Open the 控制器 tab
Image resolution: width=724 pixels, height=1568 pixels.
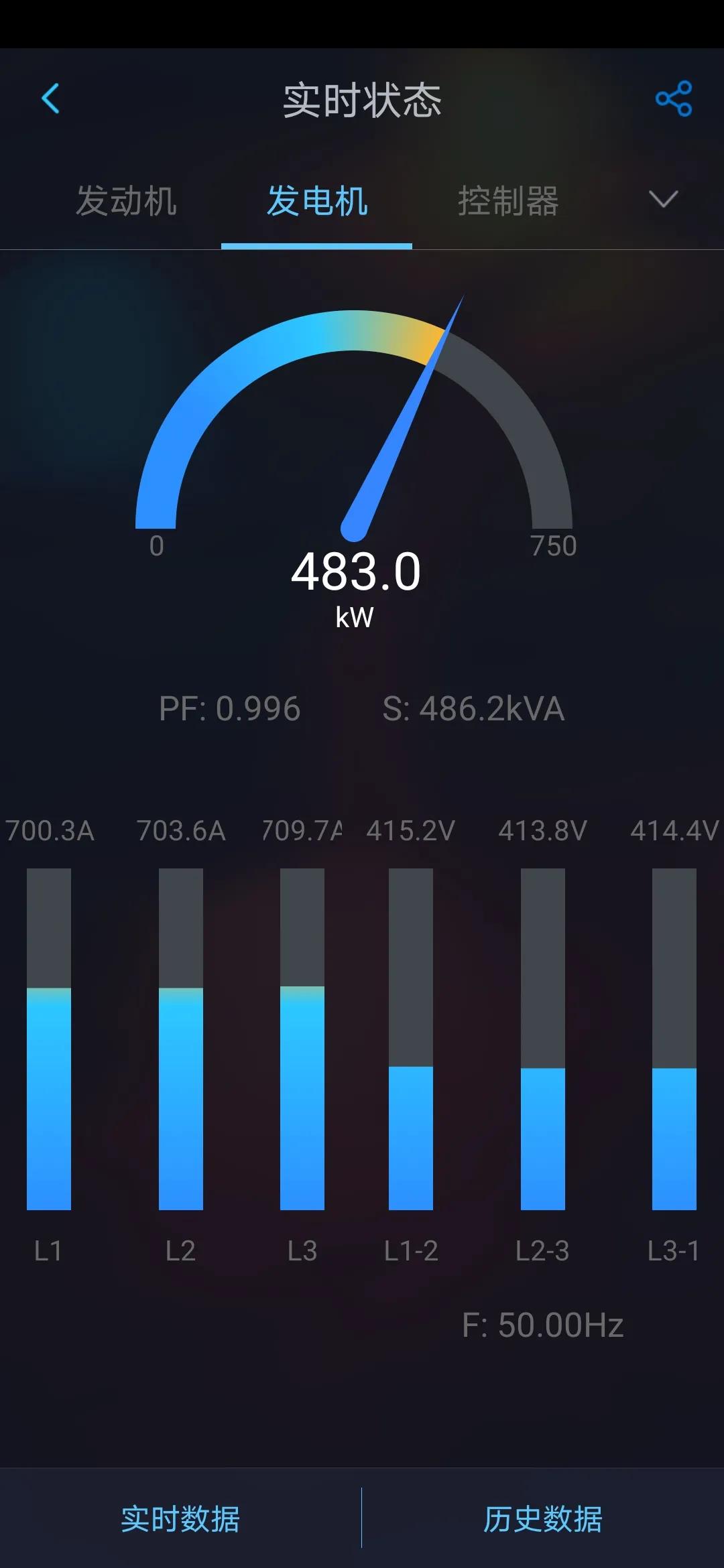(508, 201)
